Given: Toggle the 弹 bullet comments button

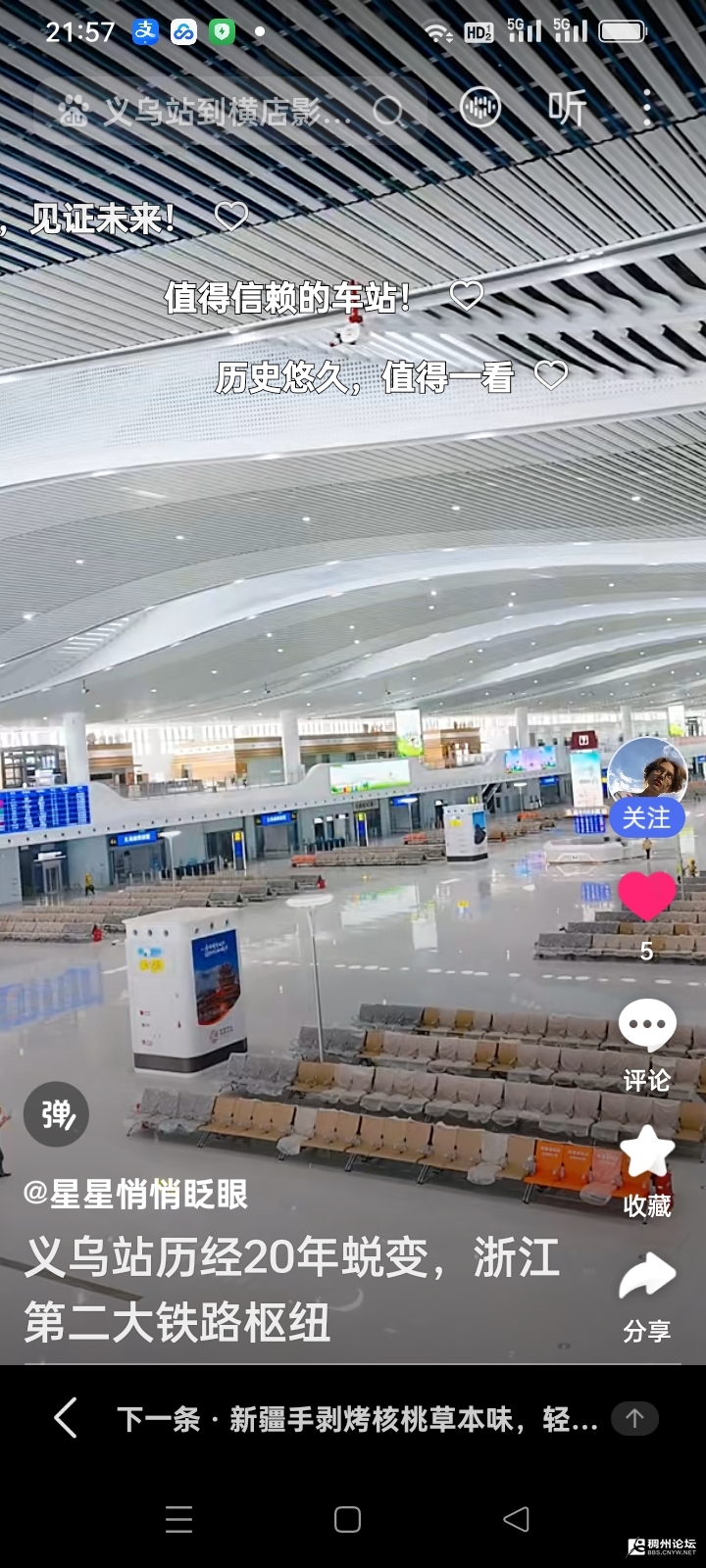Looking at the screenshot, I should (x=57, y=1115).
